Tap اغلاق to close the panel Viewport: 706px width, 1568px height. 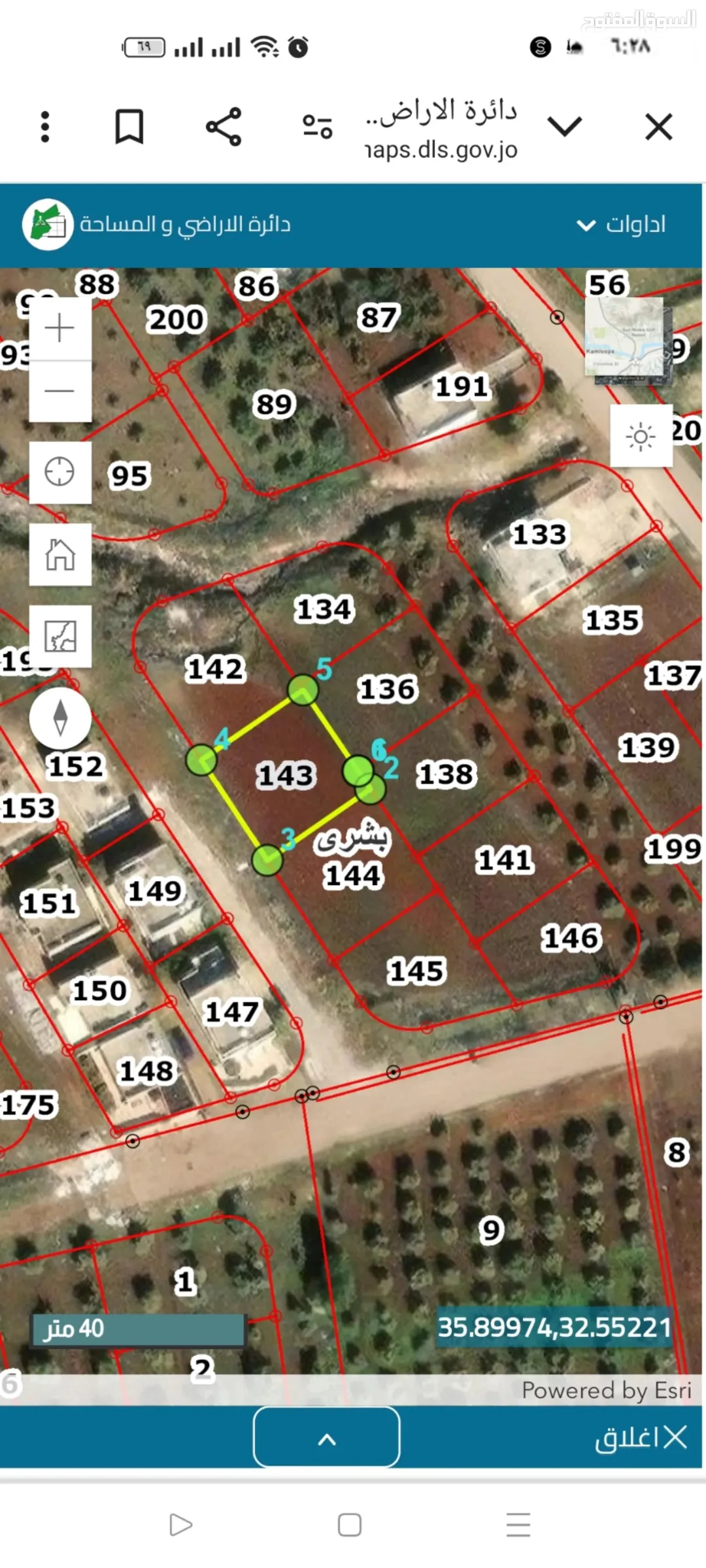point(641,1438)
